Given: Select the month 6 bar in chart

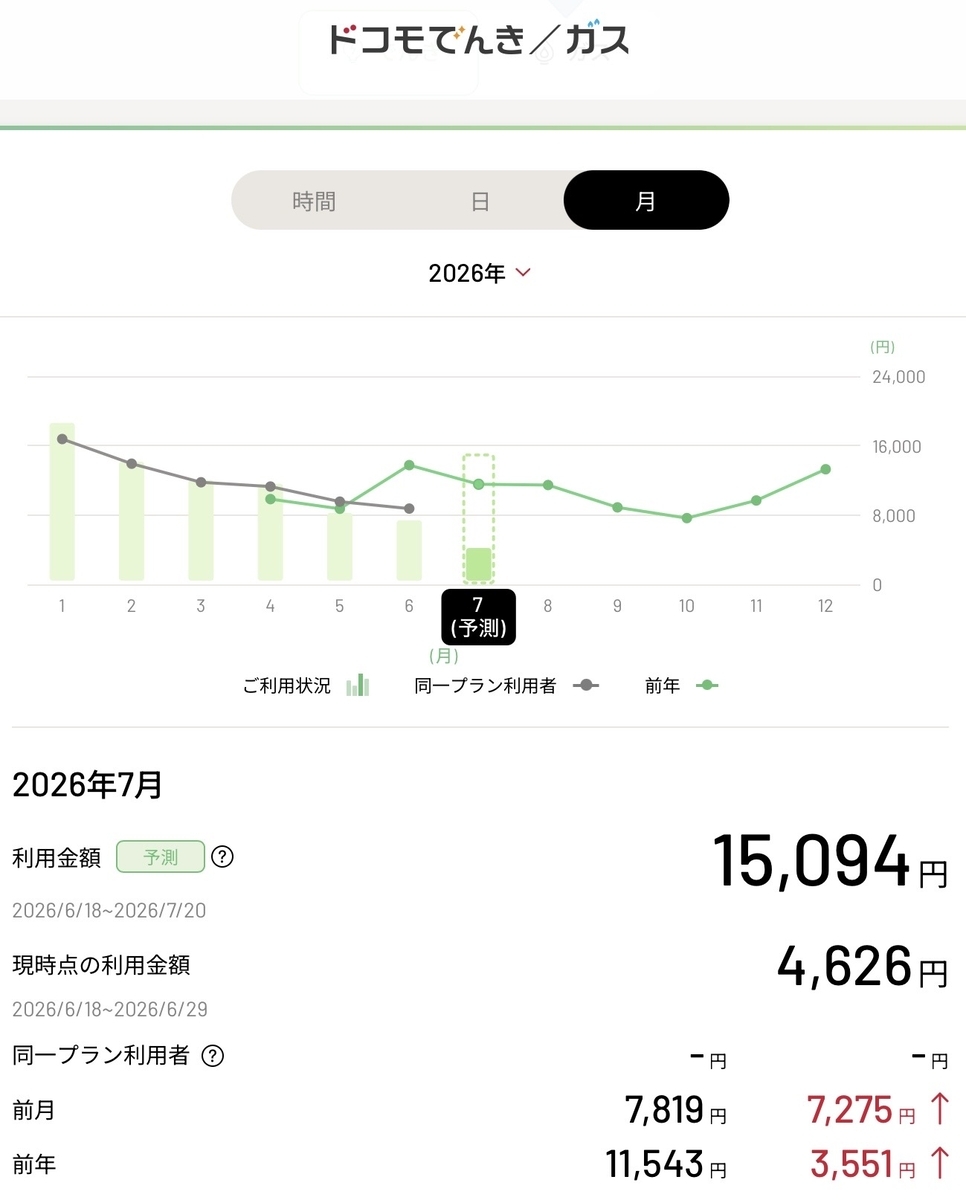Looking at the screenshot, I should click(x=409, y=550).
